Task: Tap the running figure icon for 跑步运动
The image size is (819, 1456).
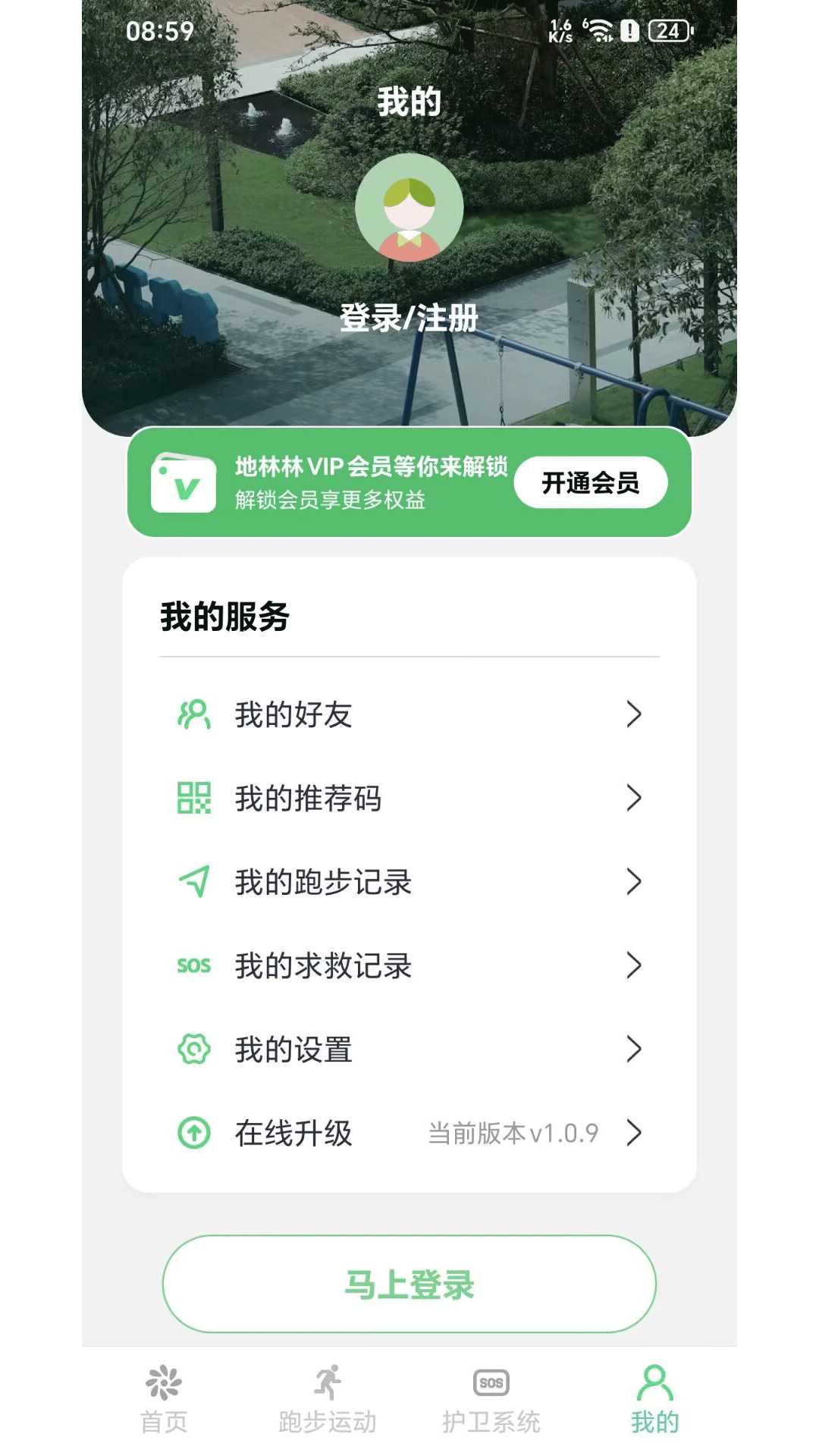Action: (x=327, y=1383)
